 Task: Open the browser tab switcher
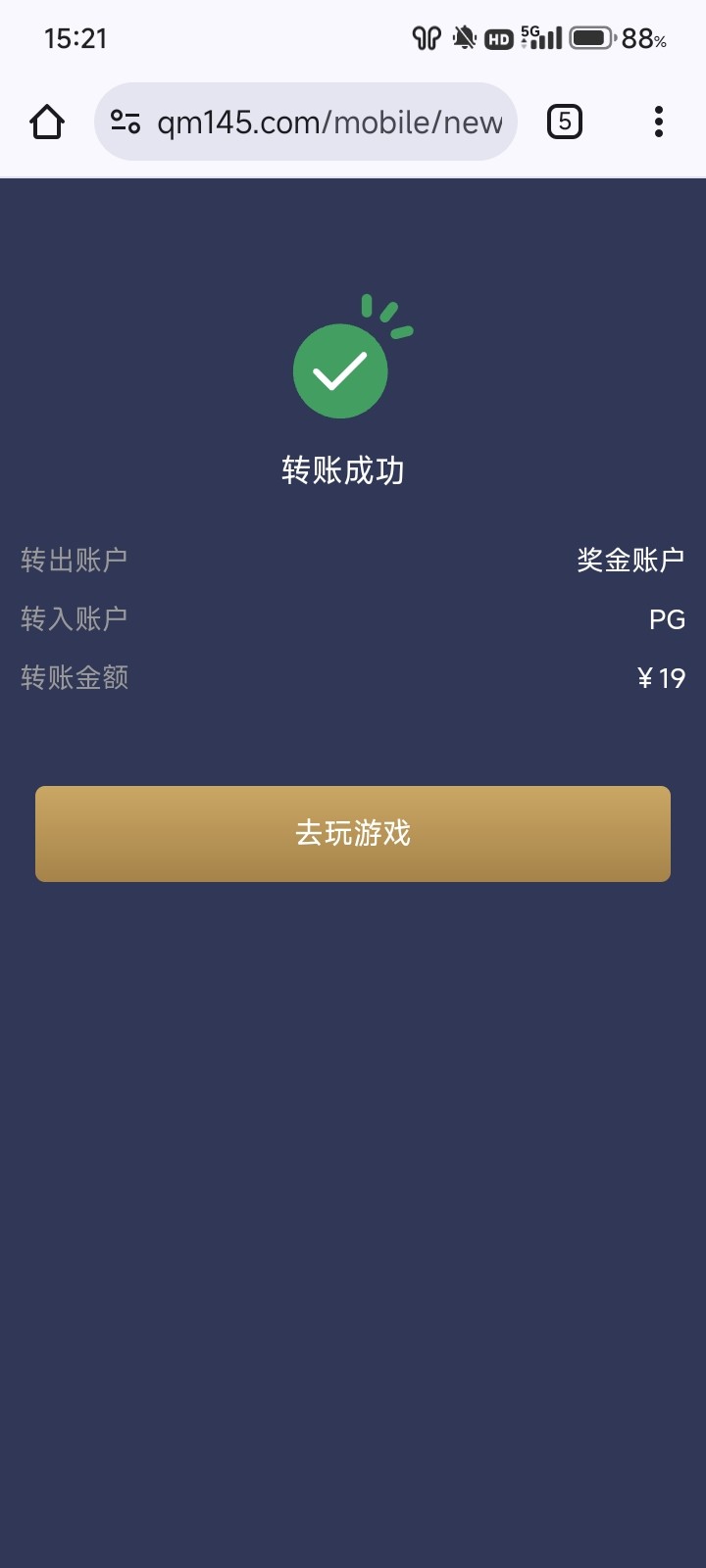564,122
